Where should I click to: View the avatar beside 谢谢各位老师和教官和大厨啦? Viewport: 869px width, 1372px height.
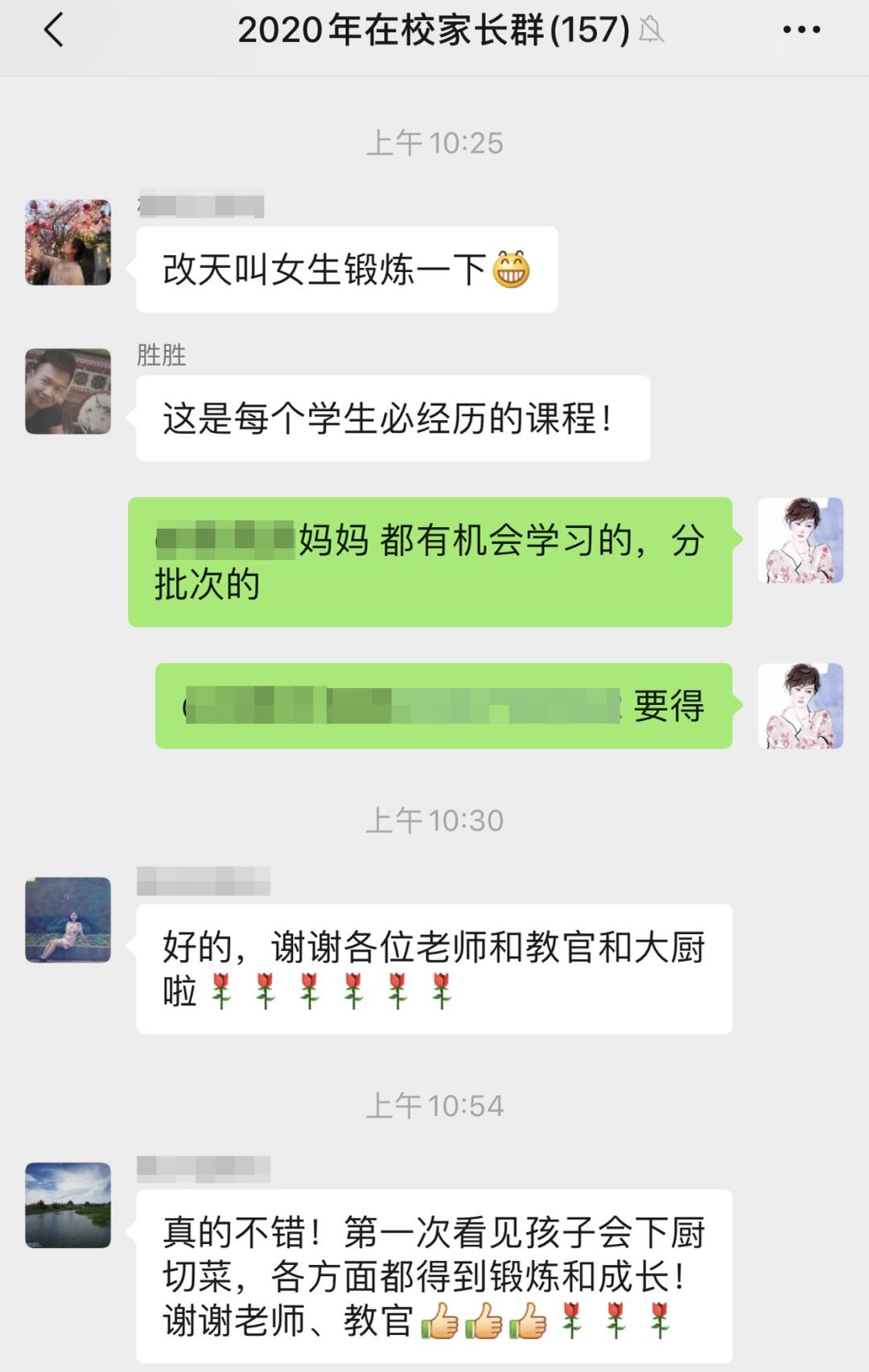68,920
